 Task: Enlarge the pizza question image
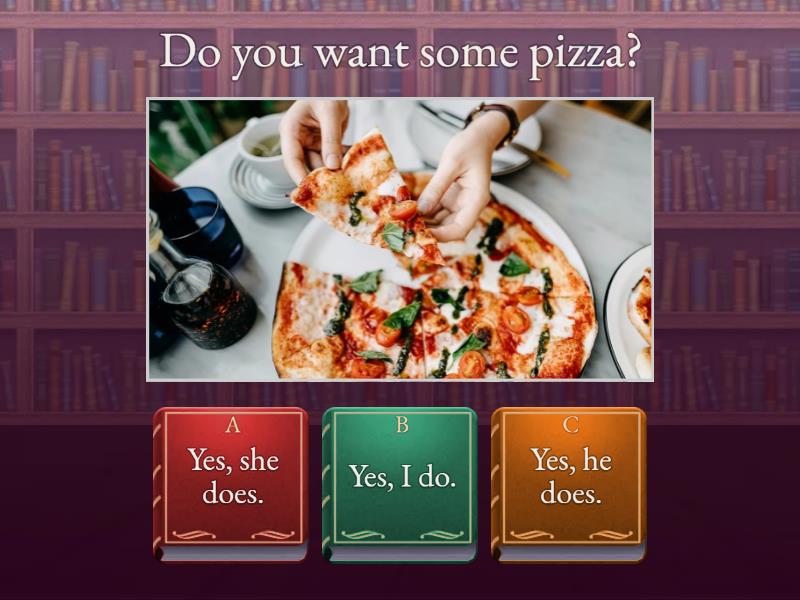click(x=400, y=239)
